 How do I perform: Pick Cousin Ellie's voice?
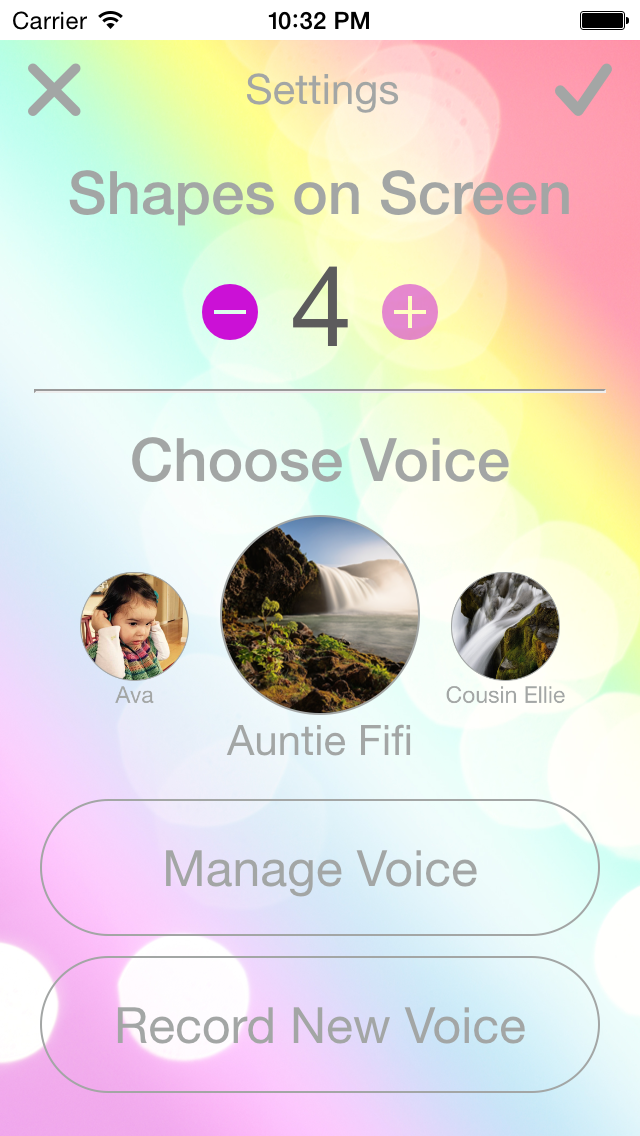tap(505, 627)
